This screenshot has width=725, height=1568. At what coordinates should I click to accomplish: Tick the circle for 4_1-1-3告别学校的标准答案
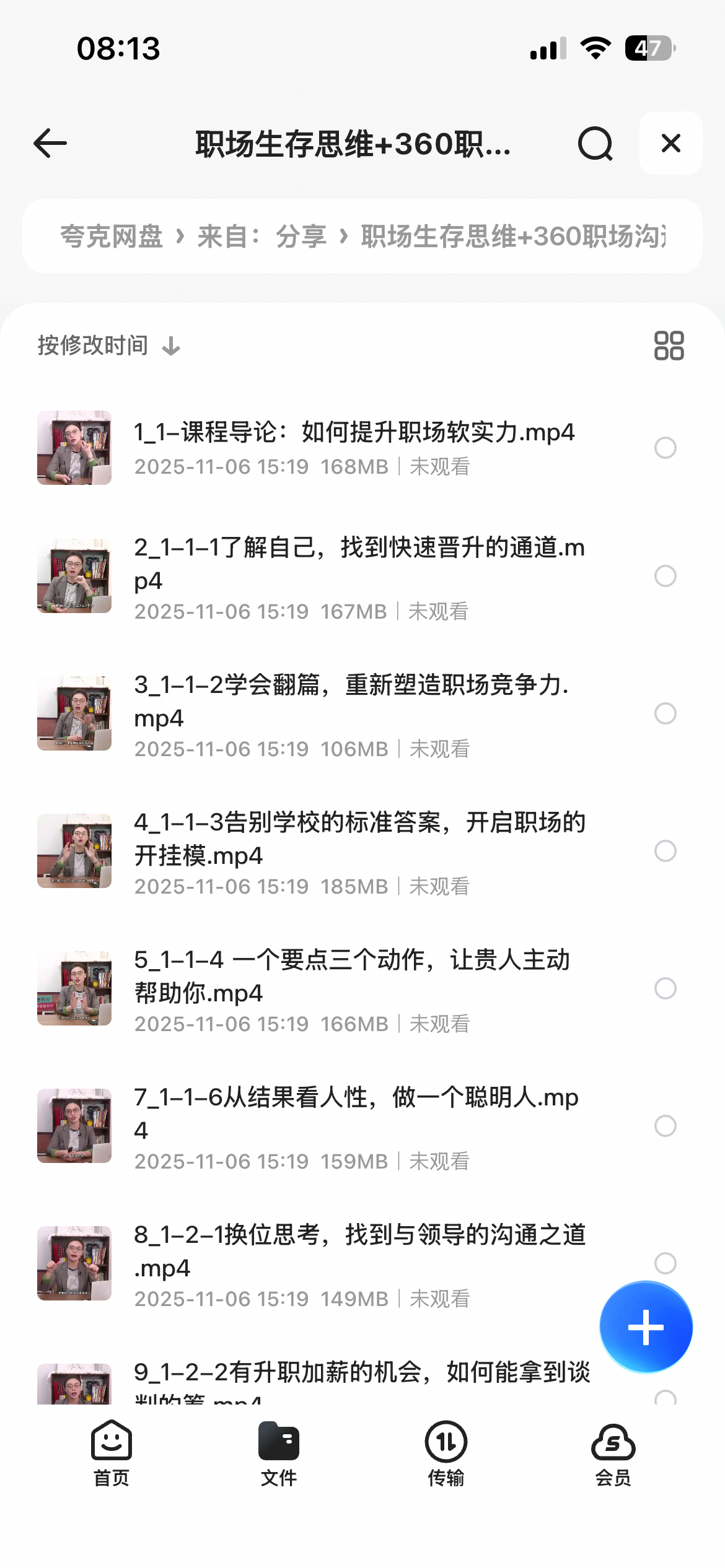[665, 851]
